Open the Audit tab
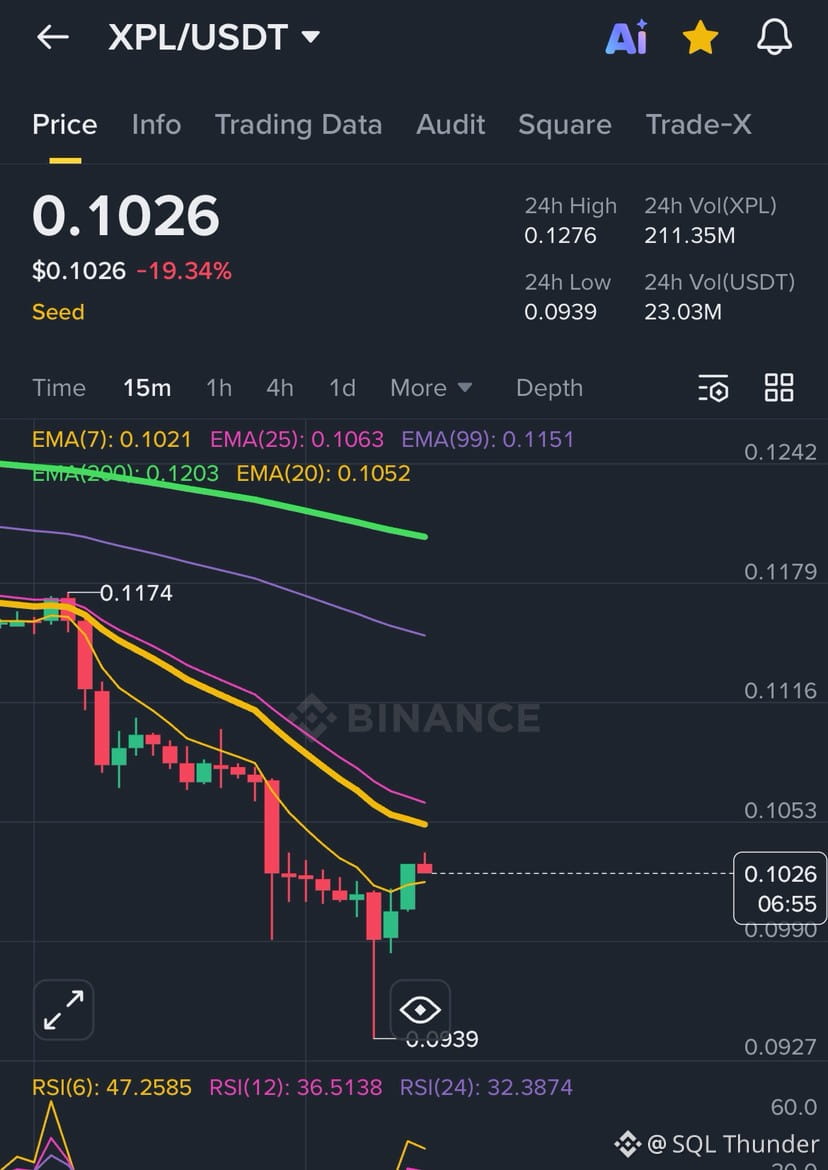828x1170 pixels. pyautogui.click(x=450, y=125)
